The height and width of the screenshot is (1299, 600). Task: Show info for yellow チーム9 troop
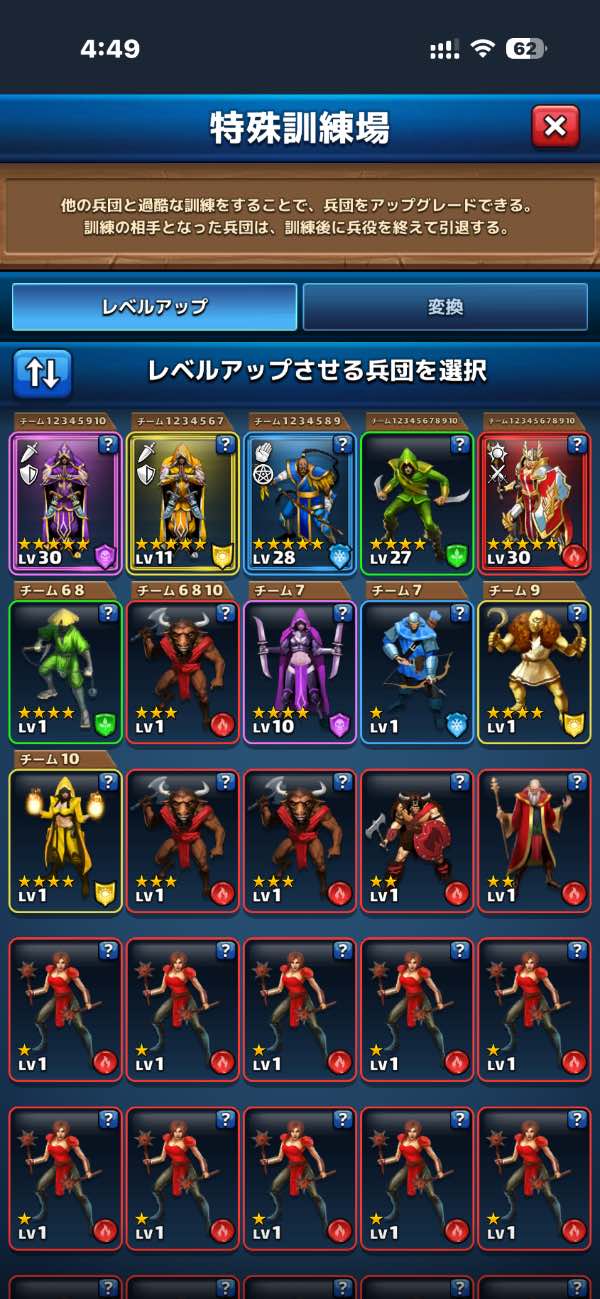576,613
